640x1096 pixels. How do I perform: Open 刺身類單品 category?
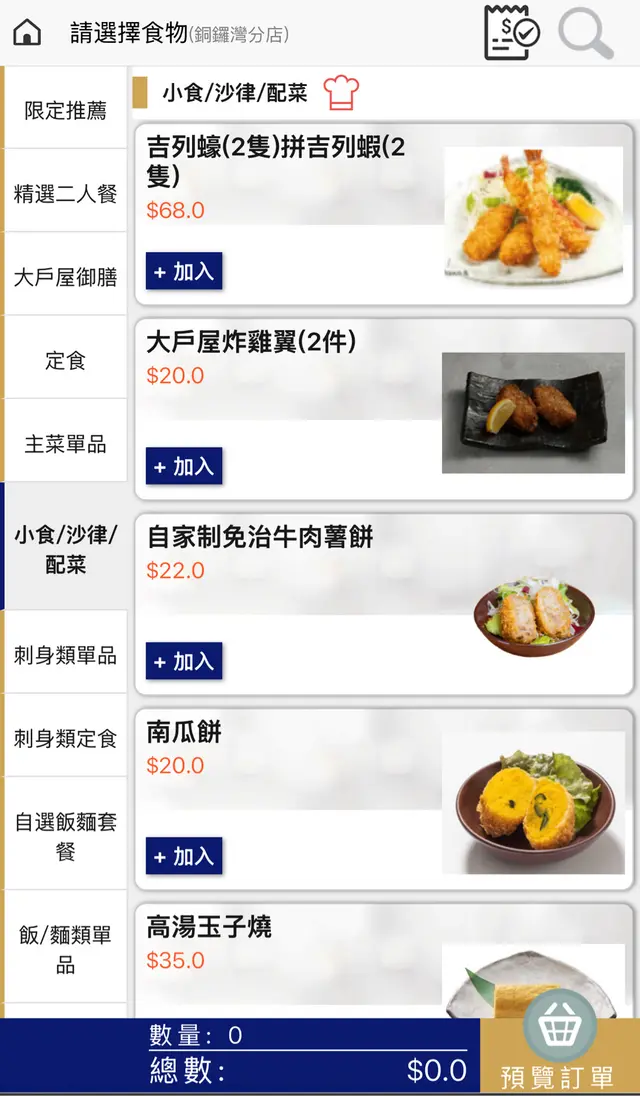[x=65, y=655]
